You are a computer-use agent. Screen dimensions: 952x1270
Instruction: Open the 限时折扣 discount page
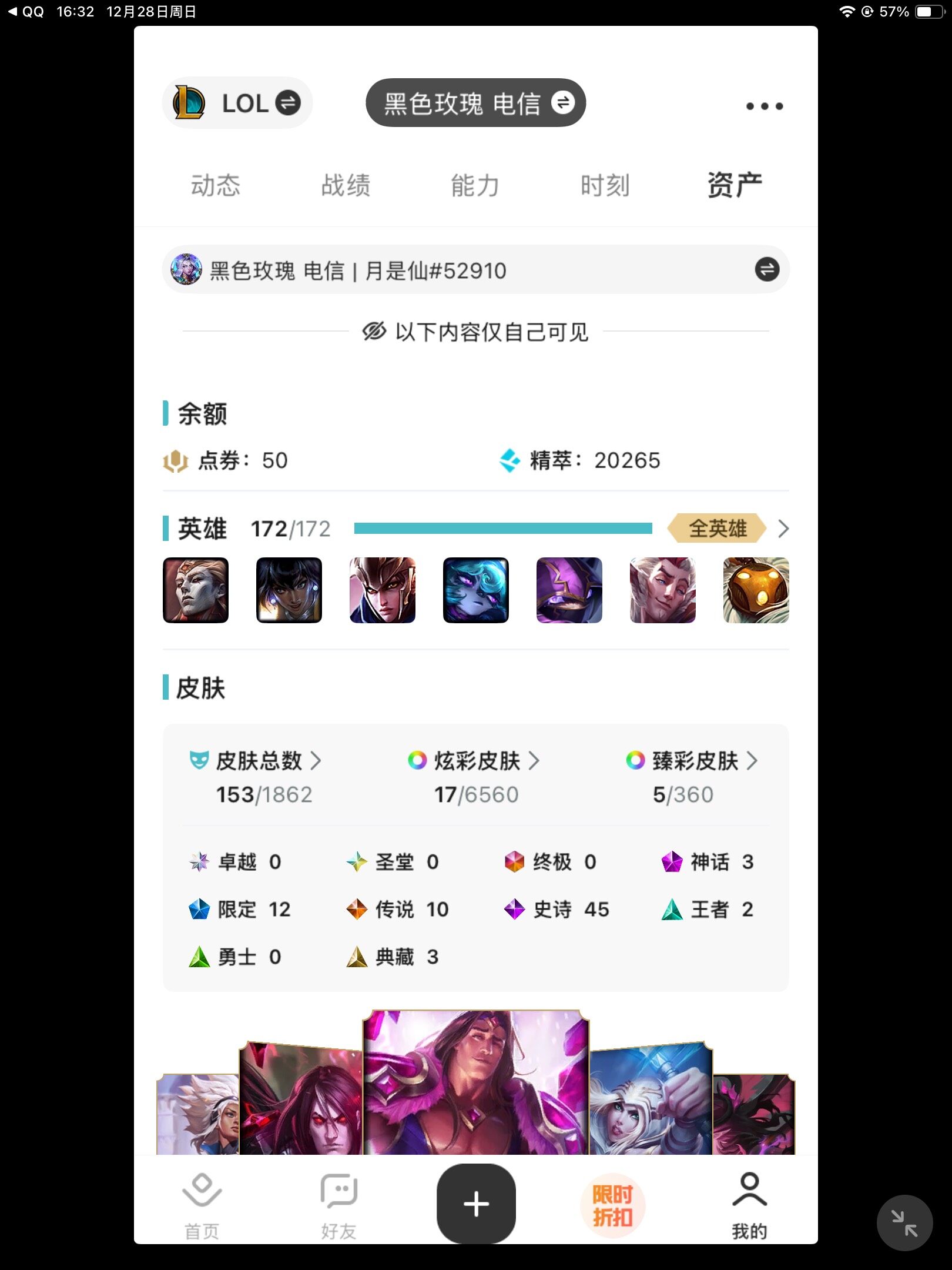point(613,1205)
